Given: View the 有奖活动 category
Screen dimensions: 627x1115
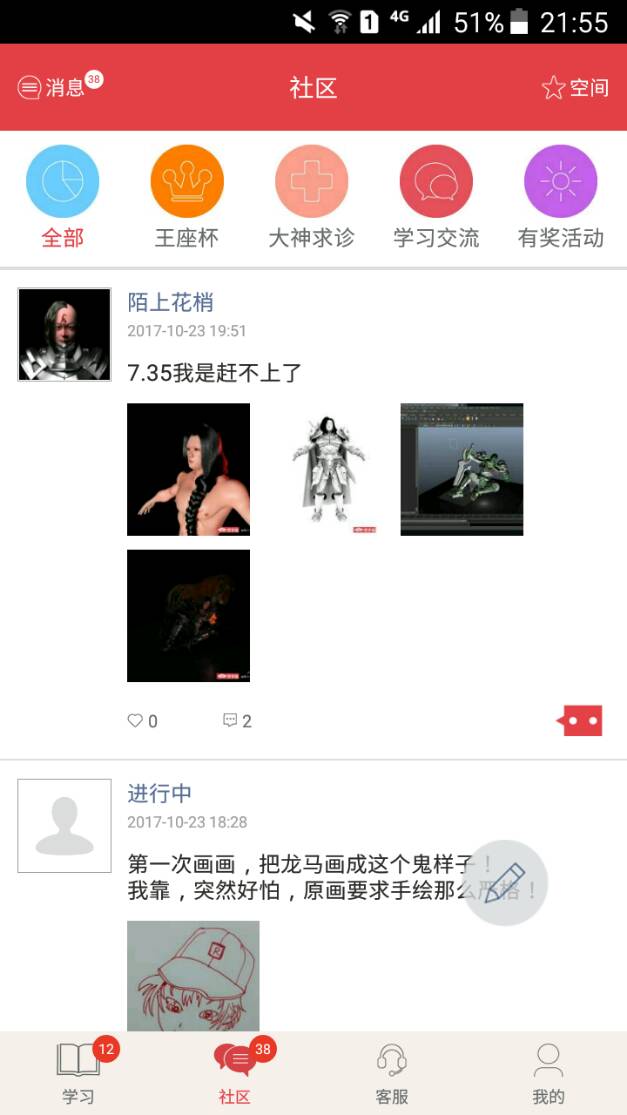Looking at the screenshot, I should pos(561,197).
